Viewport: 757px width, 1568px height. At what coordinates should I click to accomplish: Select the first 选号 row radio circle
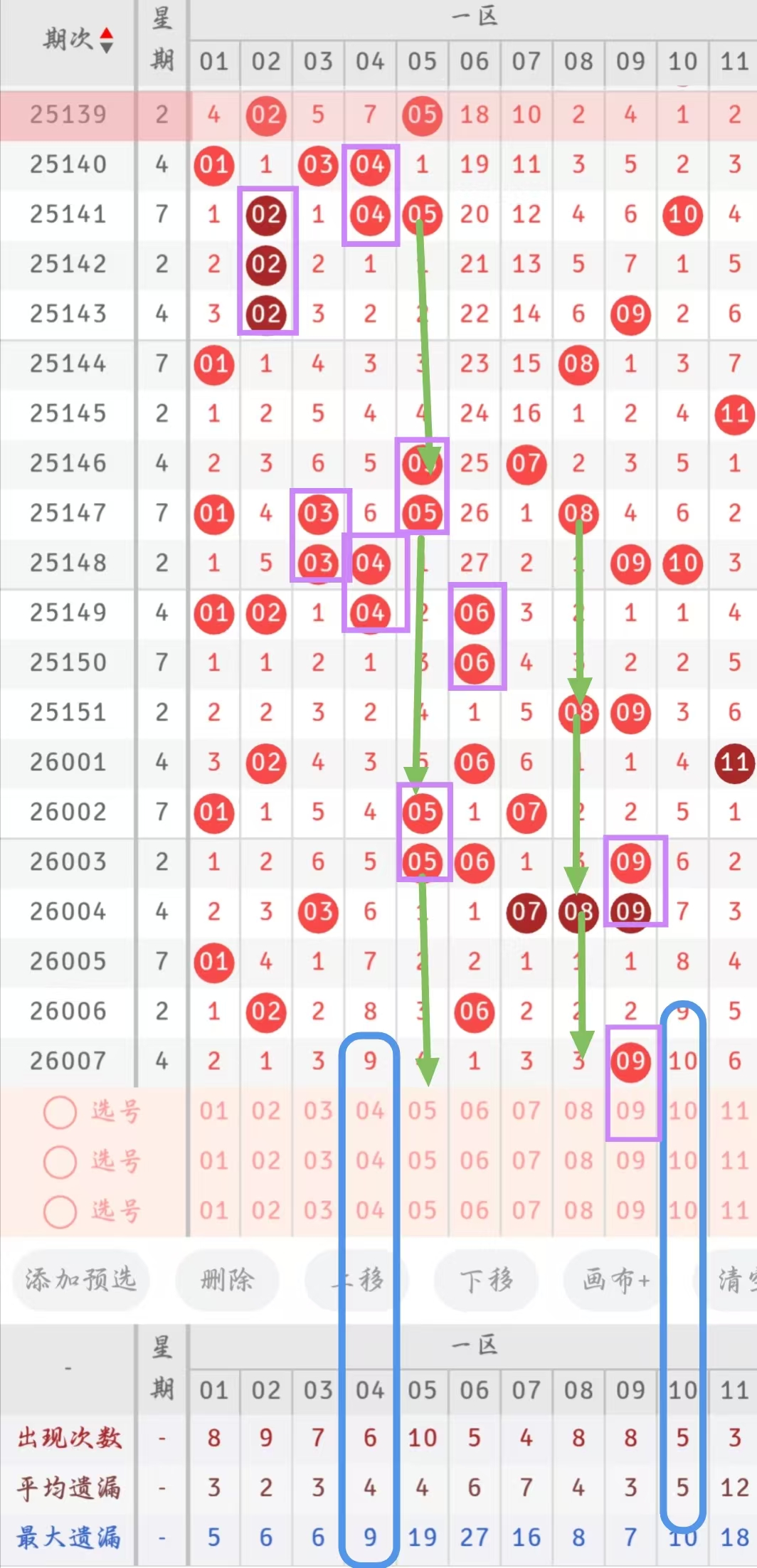point(60,1111)
